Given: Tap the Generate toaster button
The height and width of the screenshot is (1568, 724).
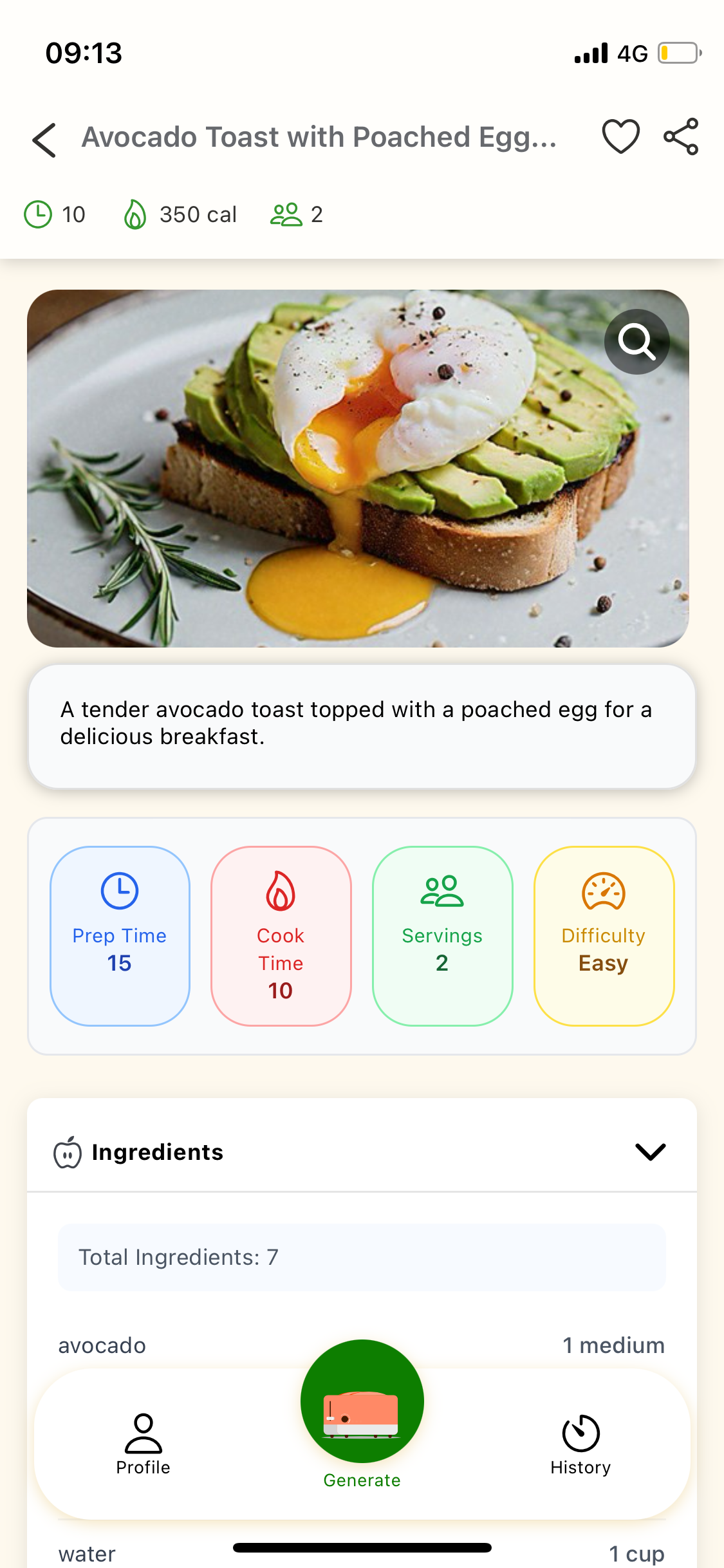Looking at the screenshot, I should click(x=362, y=1402).
